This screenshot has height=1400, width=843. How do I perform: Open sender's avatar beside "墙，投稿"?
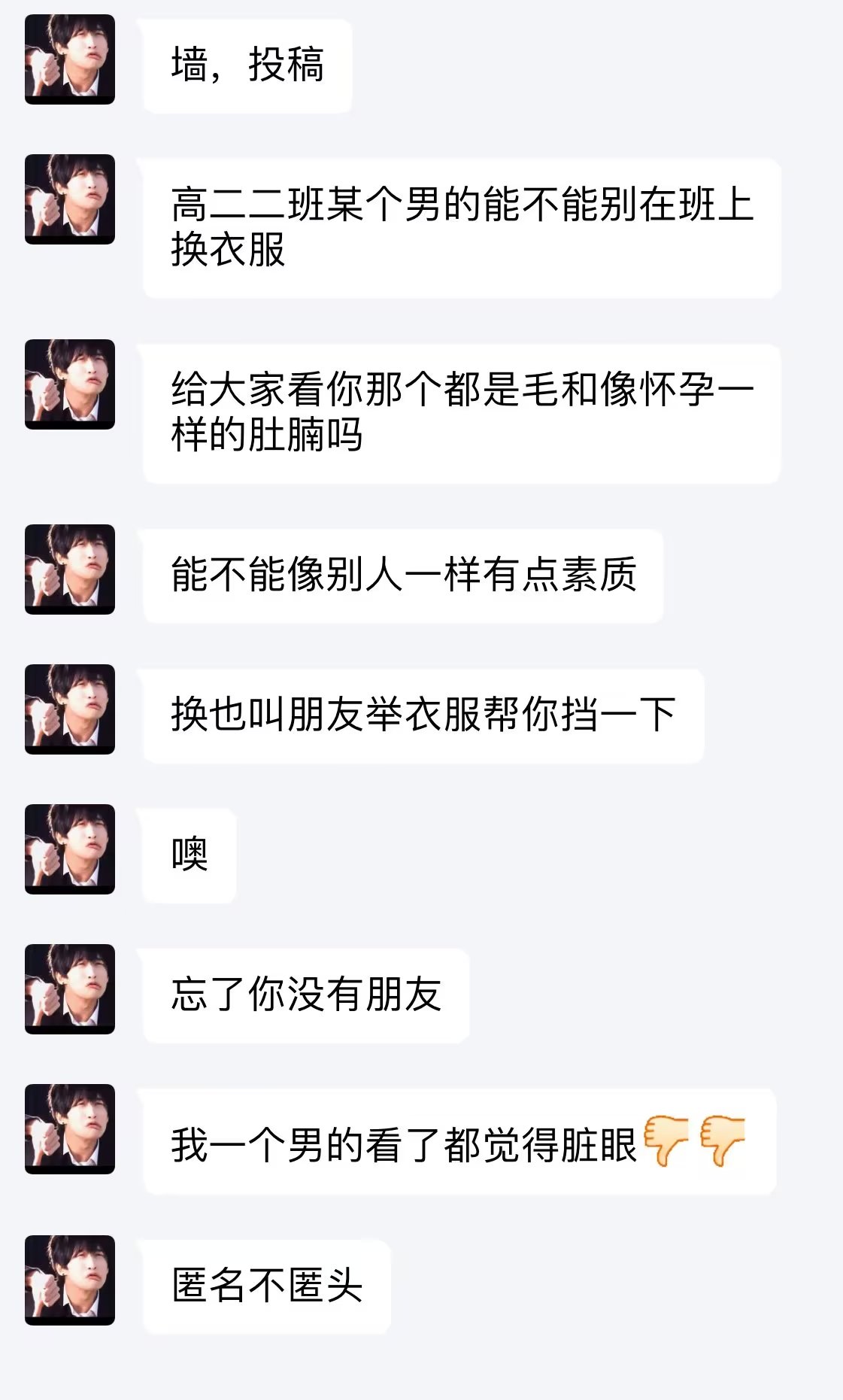(x=70, y=59)
